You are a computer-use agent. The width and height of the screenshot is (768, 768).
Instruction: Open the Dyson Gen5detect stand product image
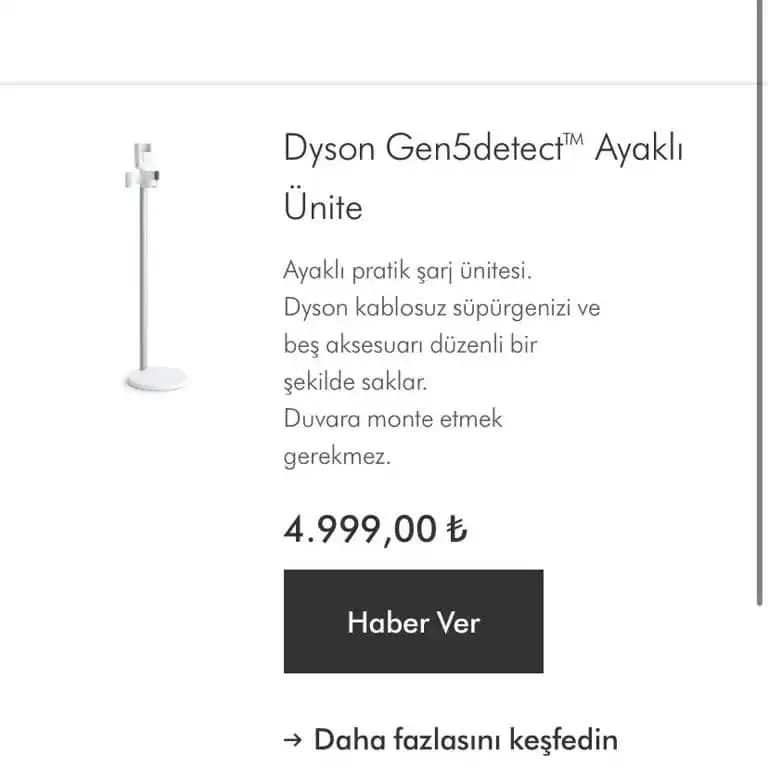[x=153, y=266]
